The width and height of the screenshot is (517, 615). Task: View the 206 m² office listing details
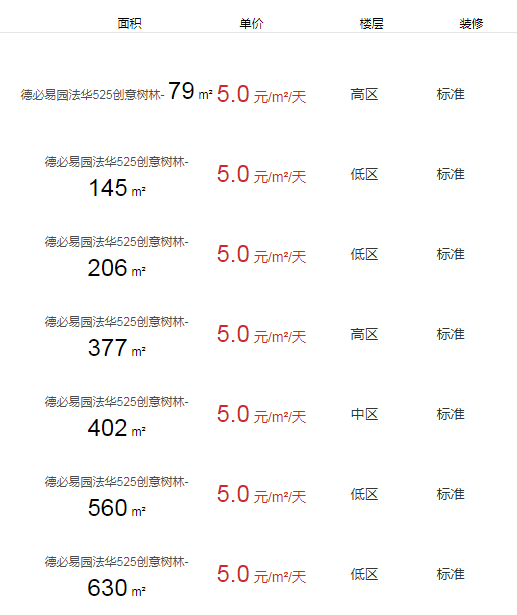[117, 257]
